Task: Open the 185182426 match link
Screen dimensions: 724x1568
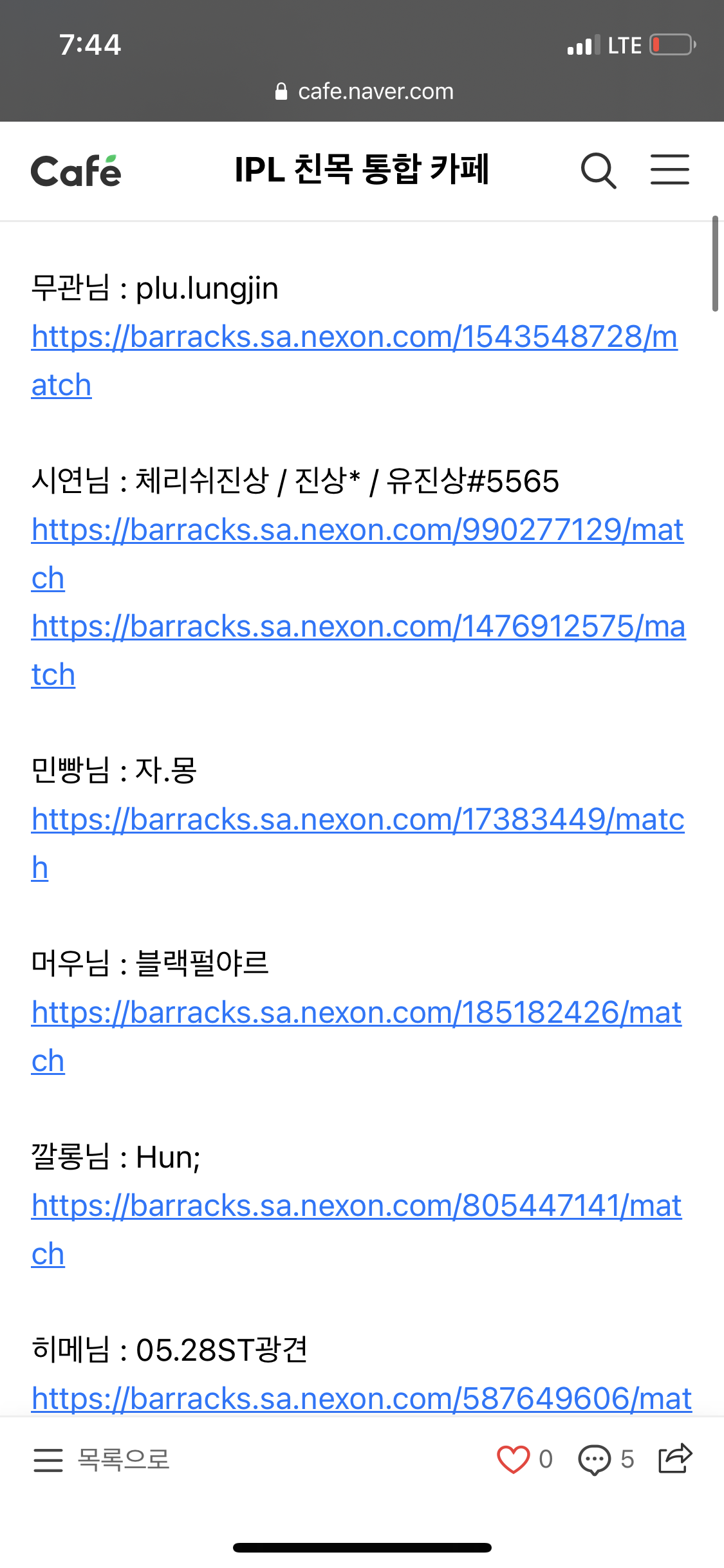Action: coord(356,1013)
